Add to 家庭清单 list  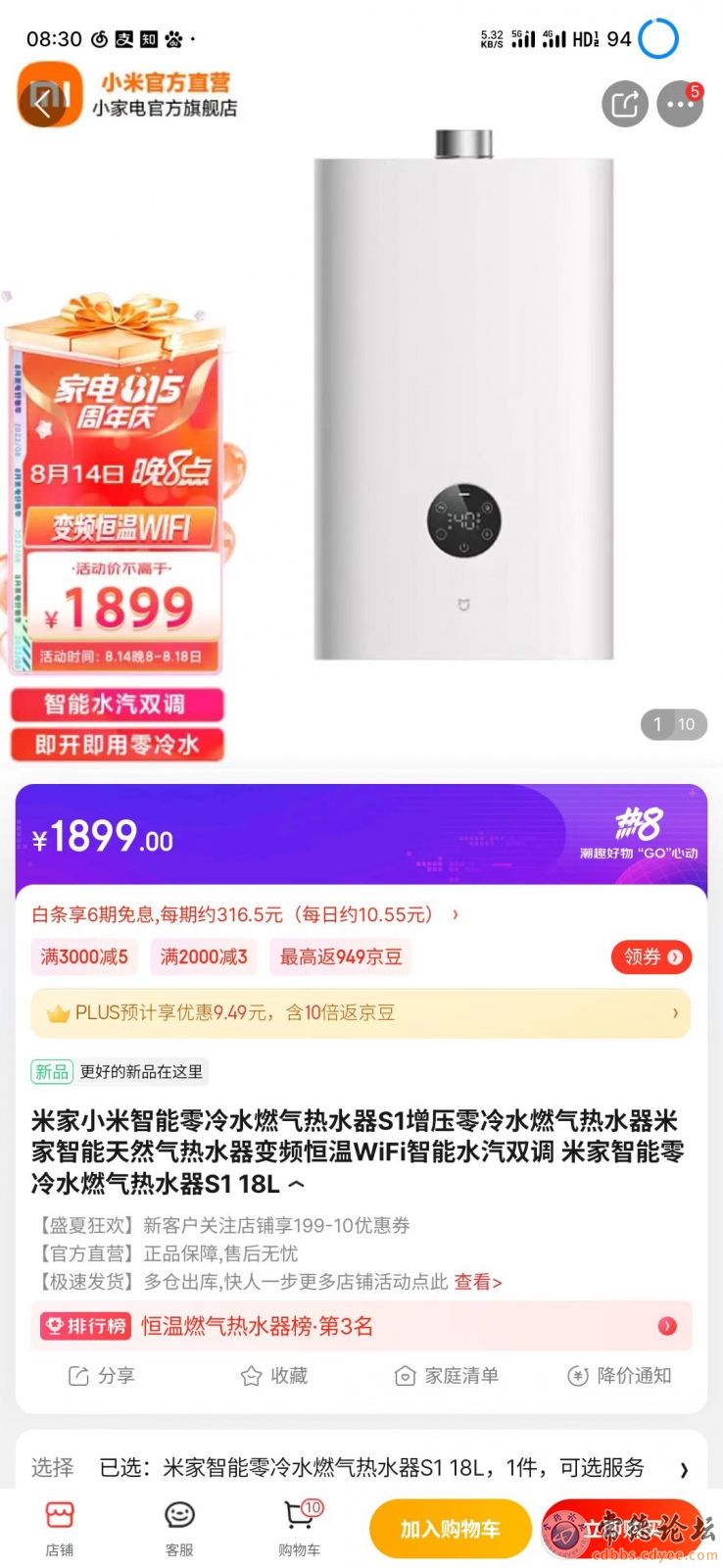click(x=447, y=1376)
